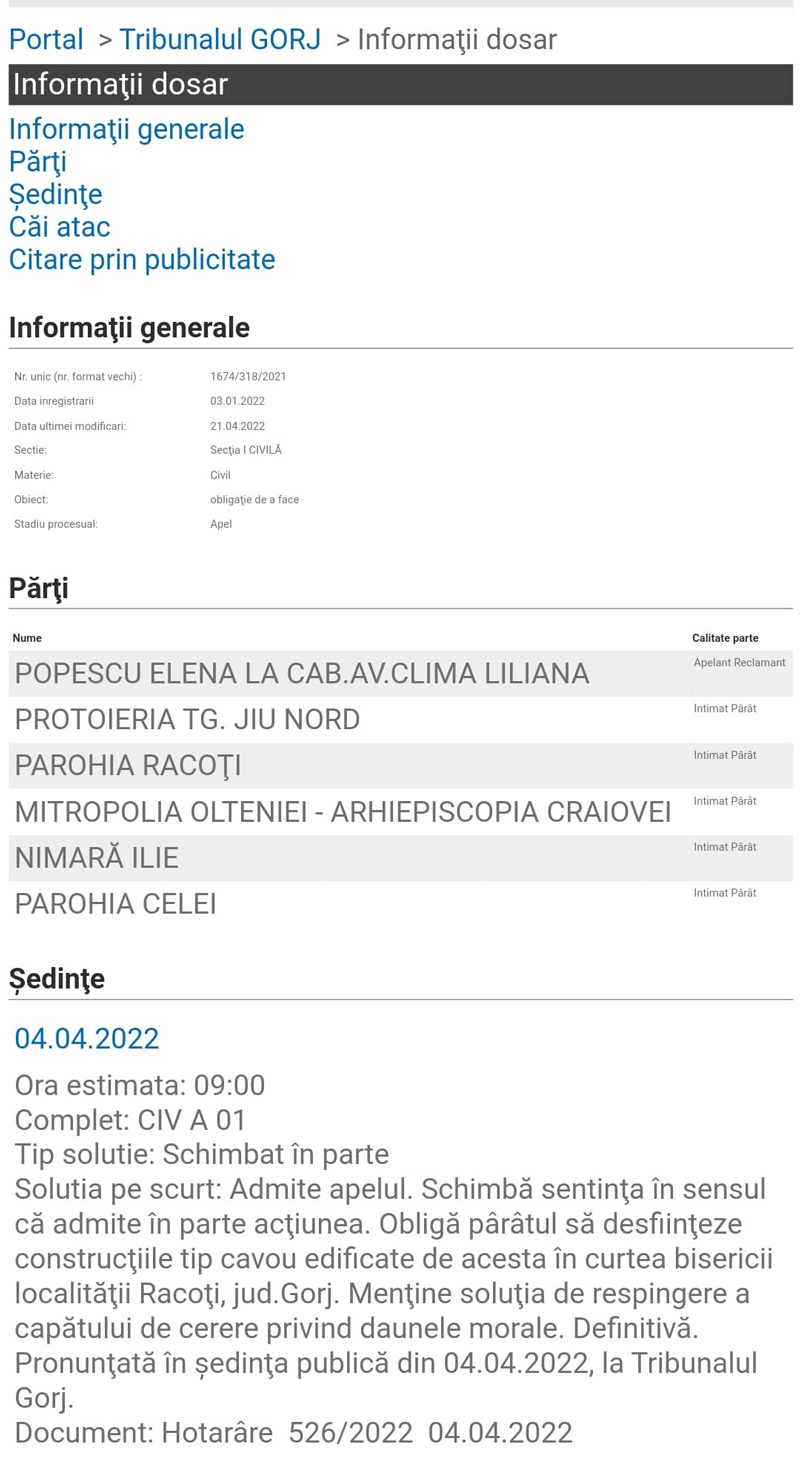
Task: Jump to Informaţii generale section link
Action: pos(126,129)
